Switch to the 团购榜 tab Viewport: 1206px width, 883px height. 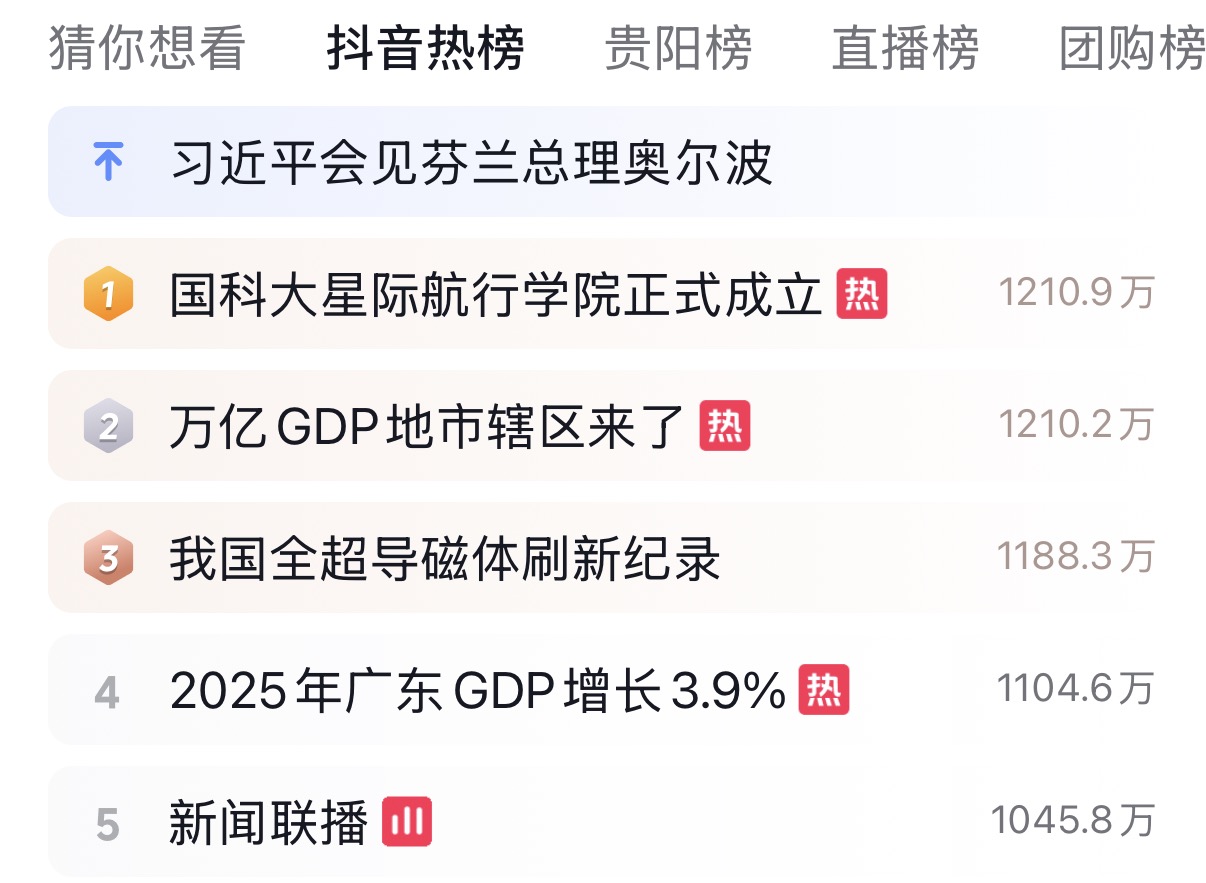(1132, 48)
